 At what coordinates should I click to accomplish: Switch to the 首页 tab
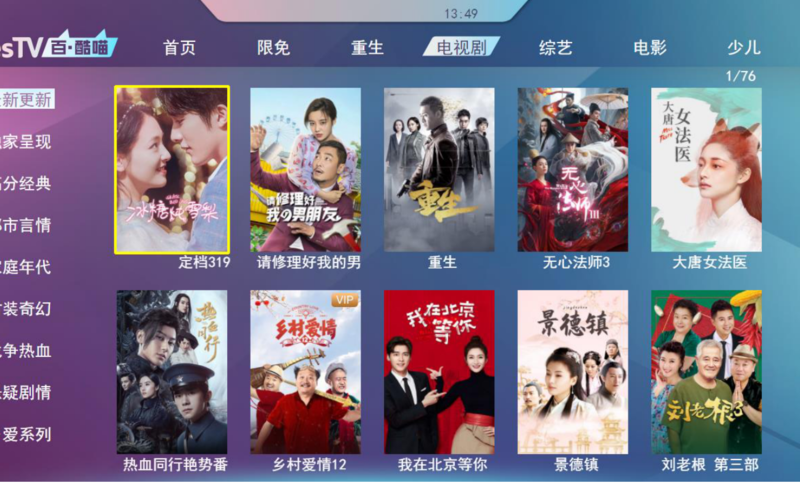(179, 47)
